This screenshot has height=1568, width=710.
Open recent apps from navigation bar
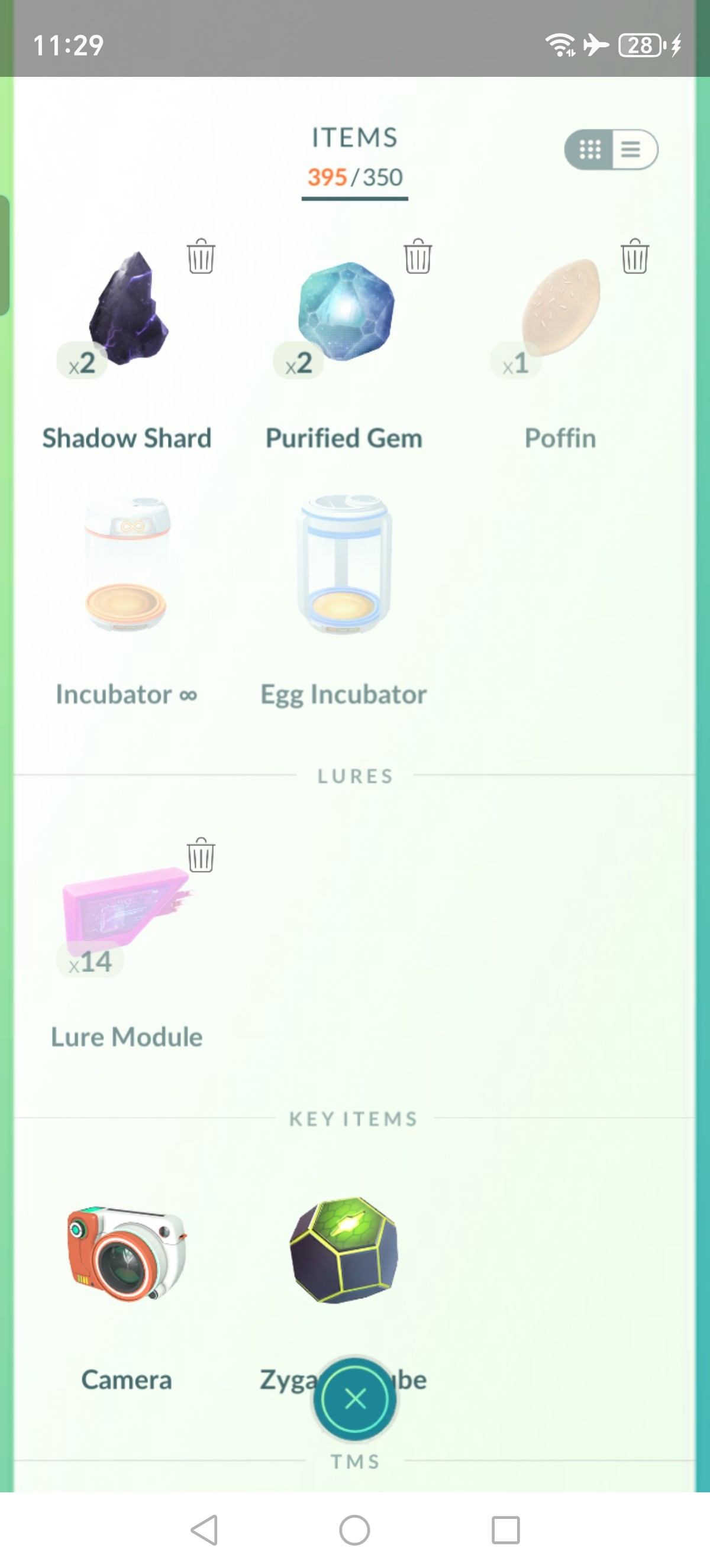coord(505,1530)
